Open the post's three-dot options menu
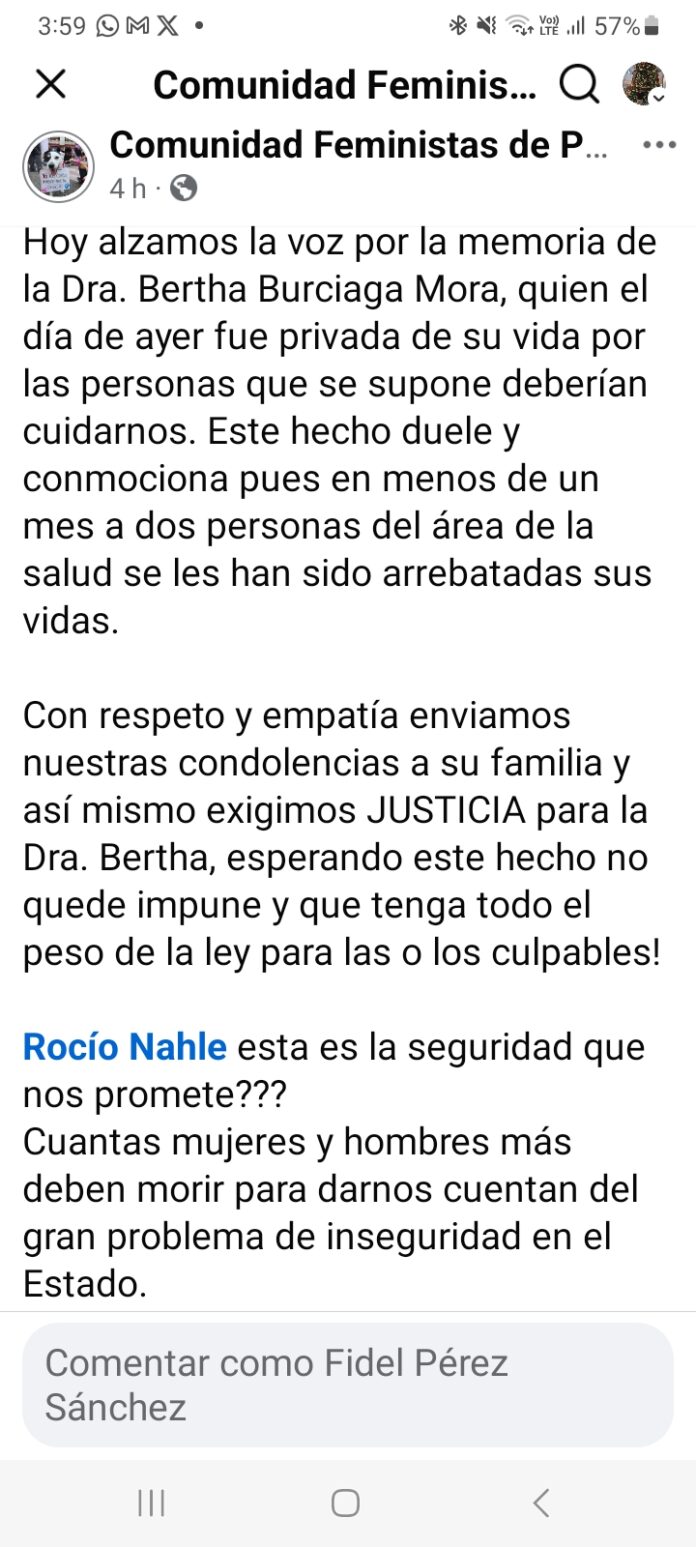 pyautogui.click(x=659, y=146)
